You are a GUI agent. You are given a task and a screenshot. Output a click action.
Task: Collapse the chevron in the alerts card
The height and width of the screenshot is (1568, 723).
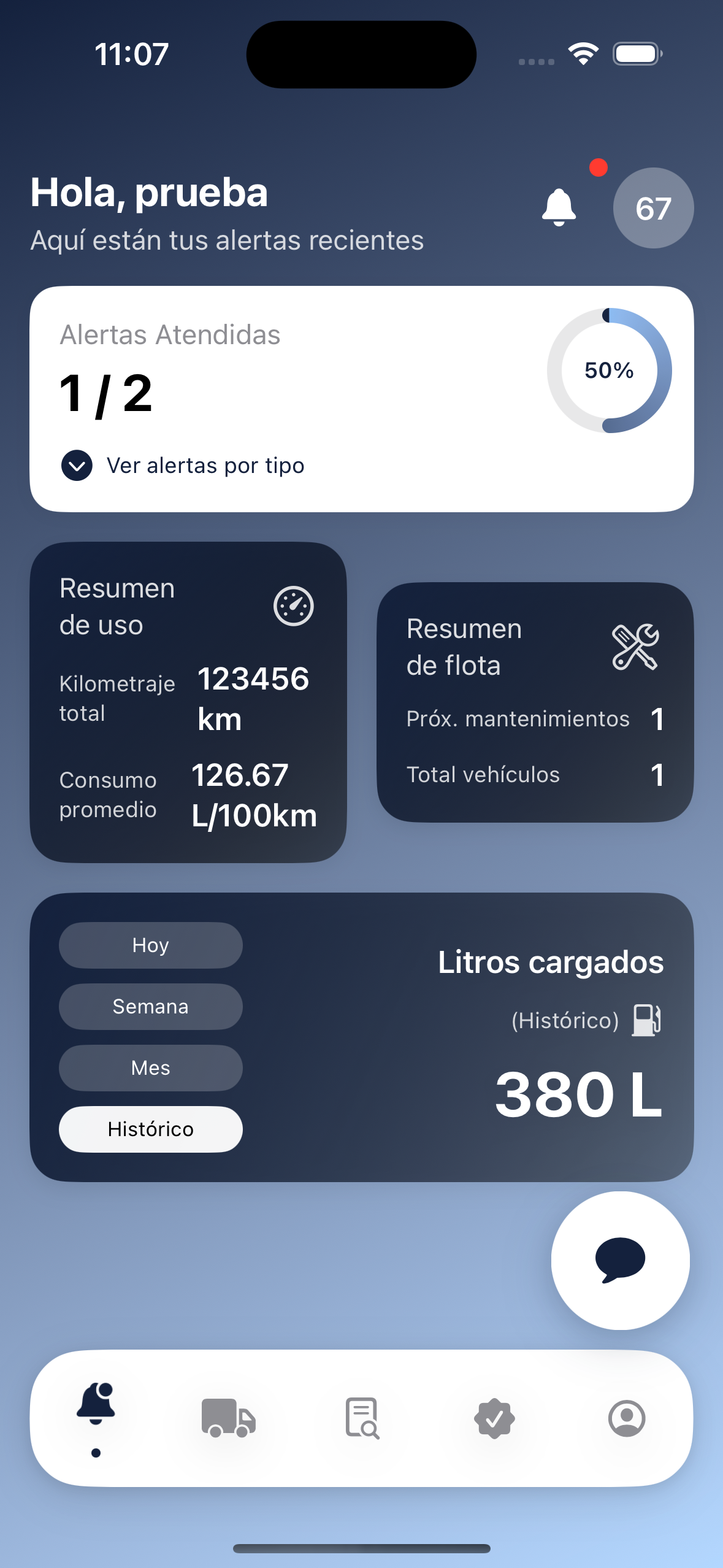coord(77,466)
